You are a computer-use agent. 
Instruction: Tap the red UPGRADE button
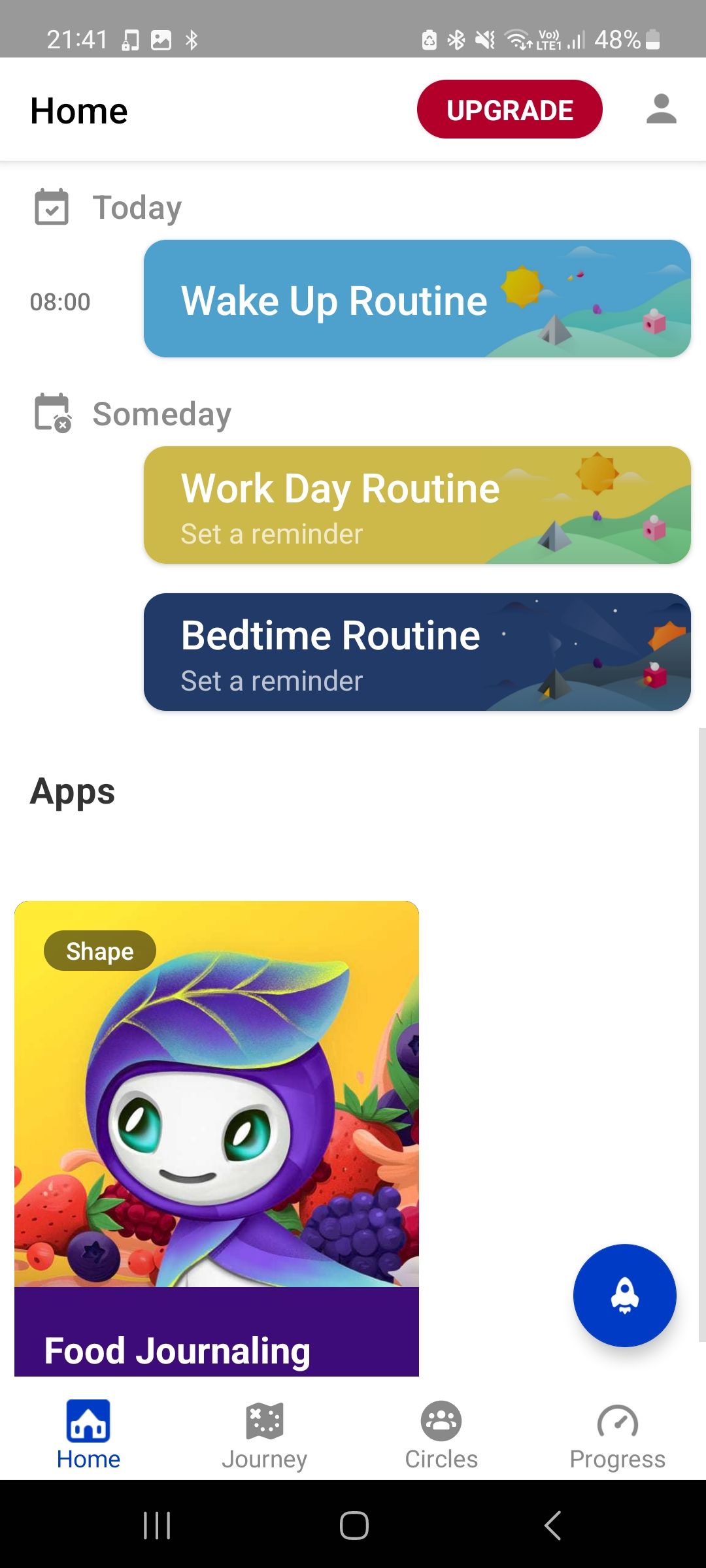(x=509, y=110)
